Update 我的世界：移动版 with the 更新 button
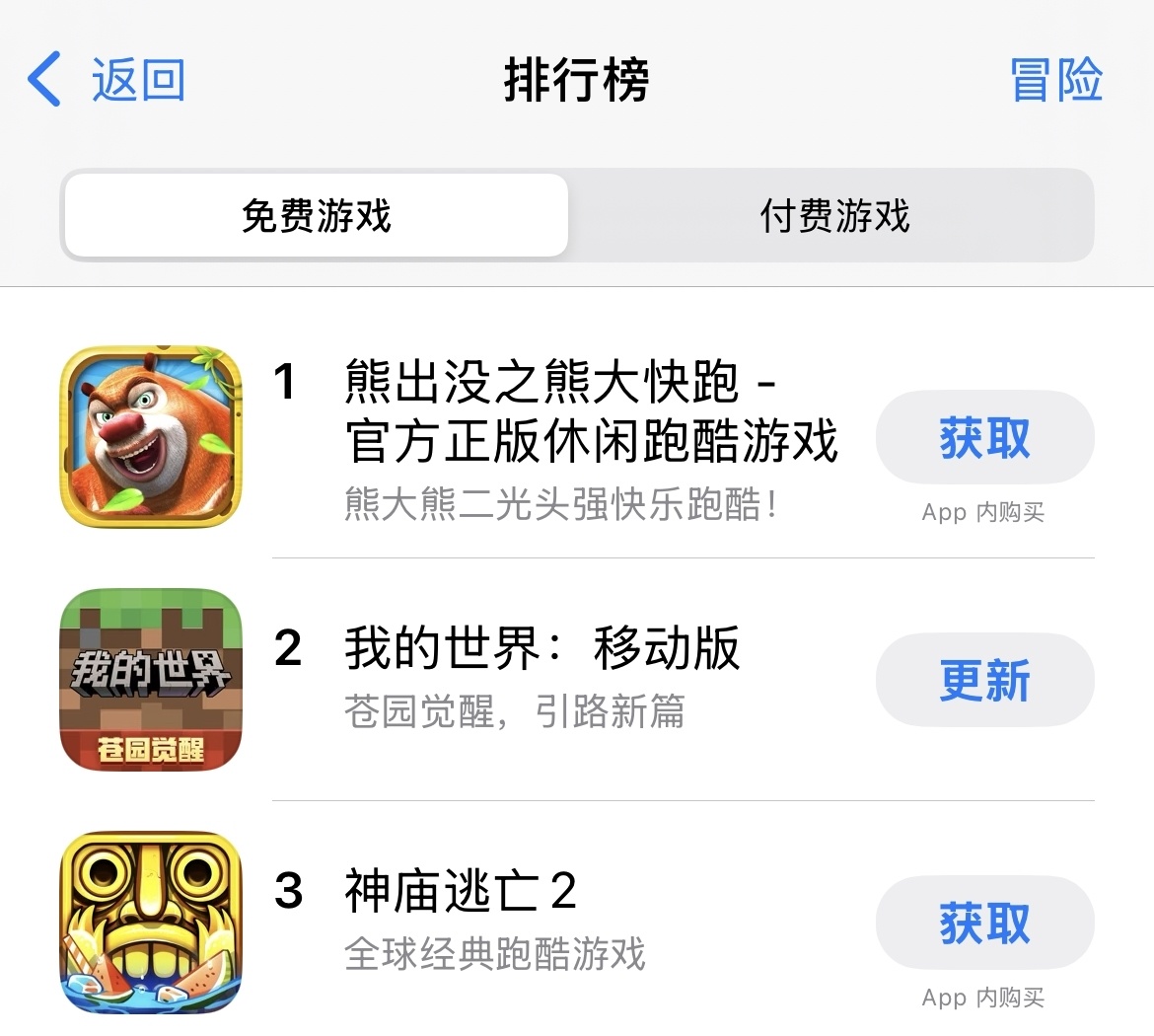The image size is (1154, 1036). click(984, 680)
